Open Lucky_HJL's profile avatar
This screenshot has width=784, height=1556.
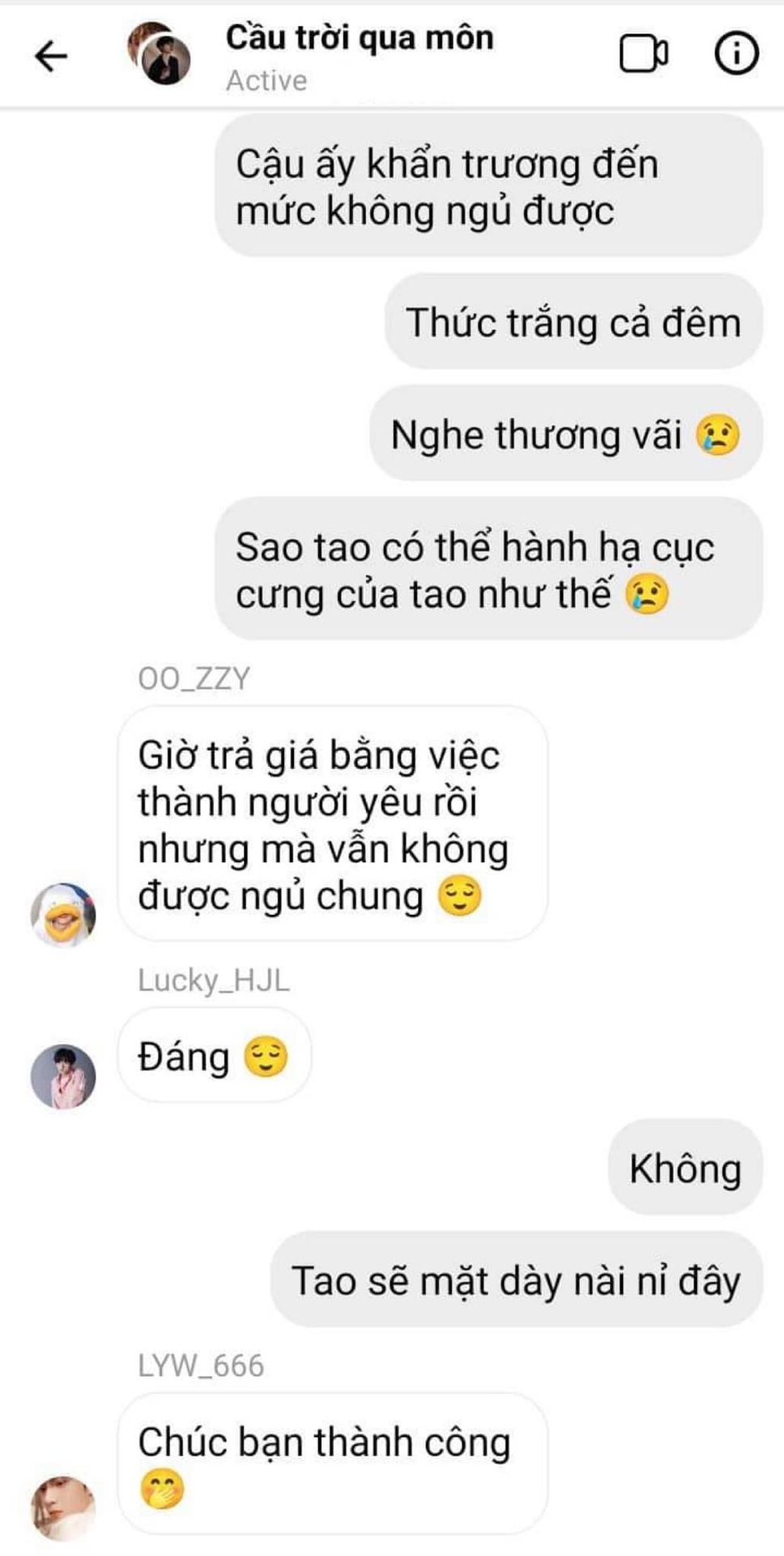63,1076
